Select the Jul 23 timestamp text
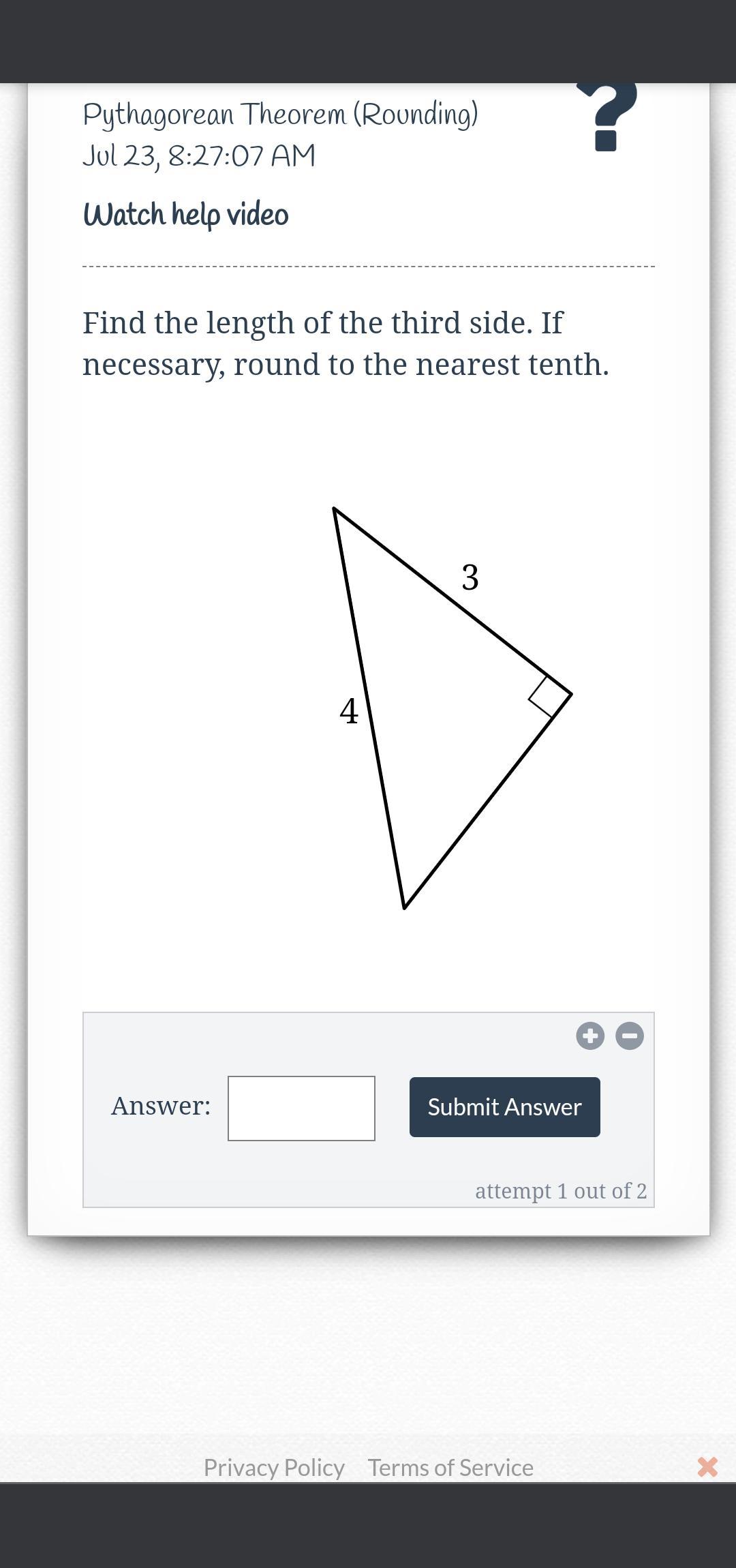 tap(198, 155)
